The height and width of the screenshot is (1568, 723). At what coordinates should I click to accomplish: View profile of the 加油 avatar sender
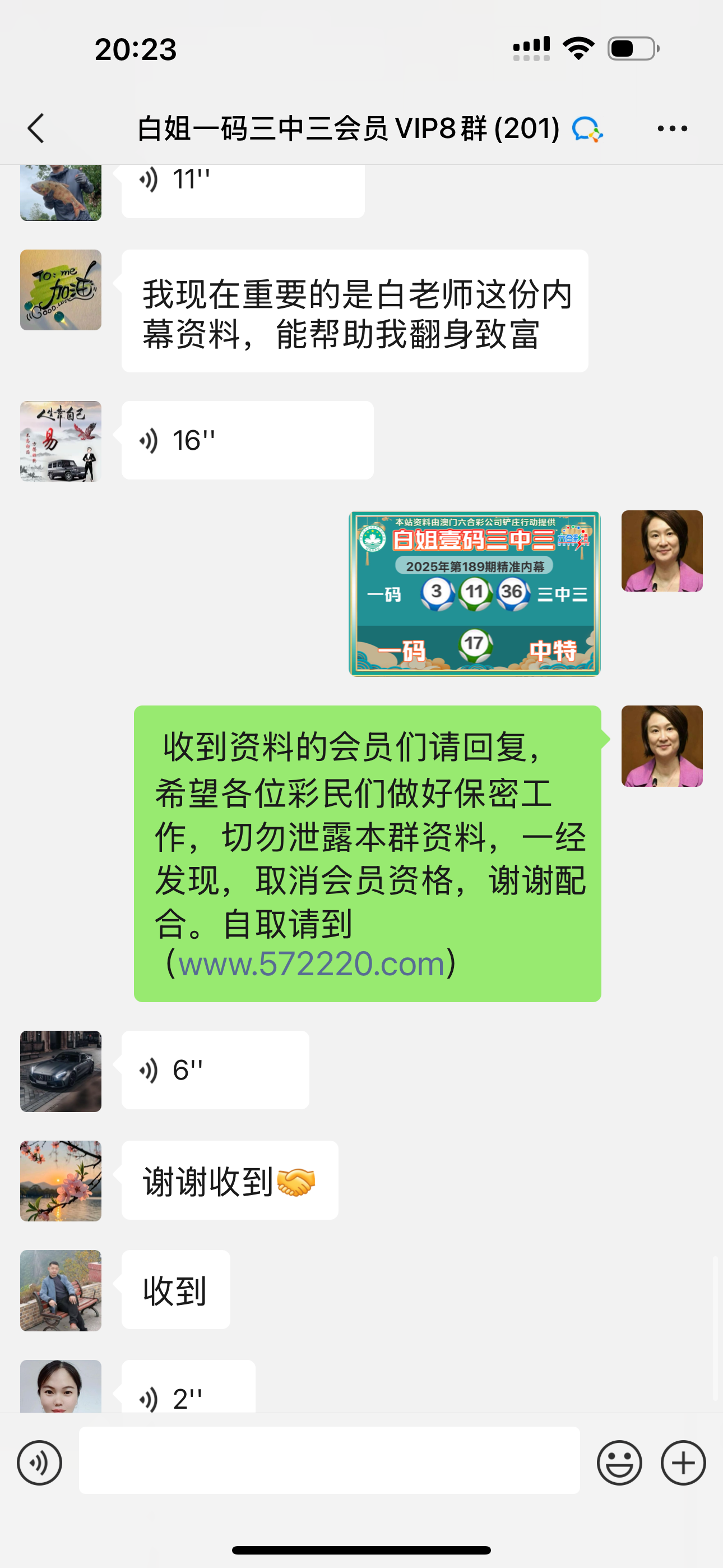(61, 290)
